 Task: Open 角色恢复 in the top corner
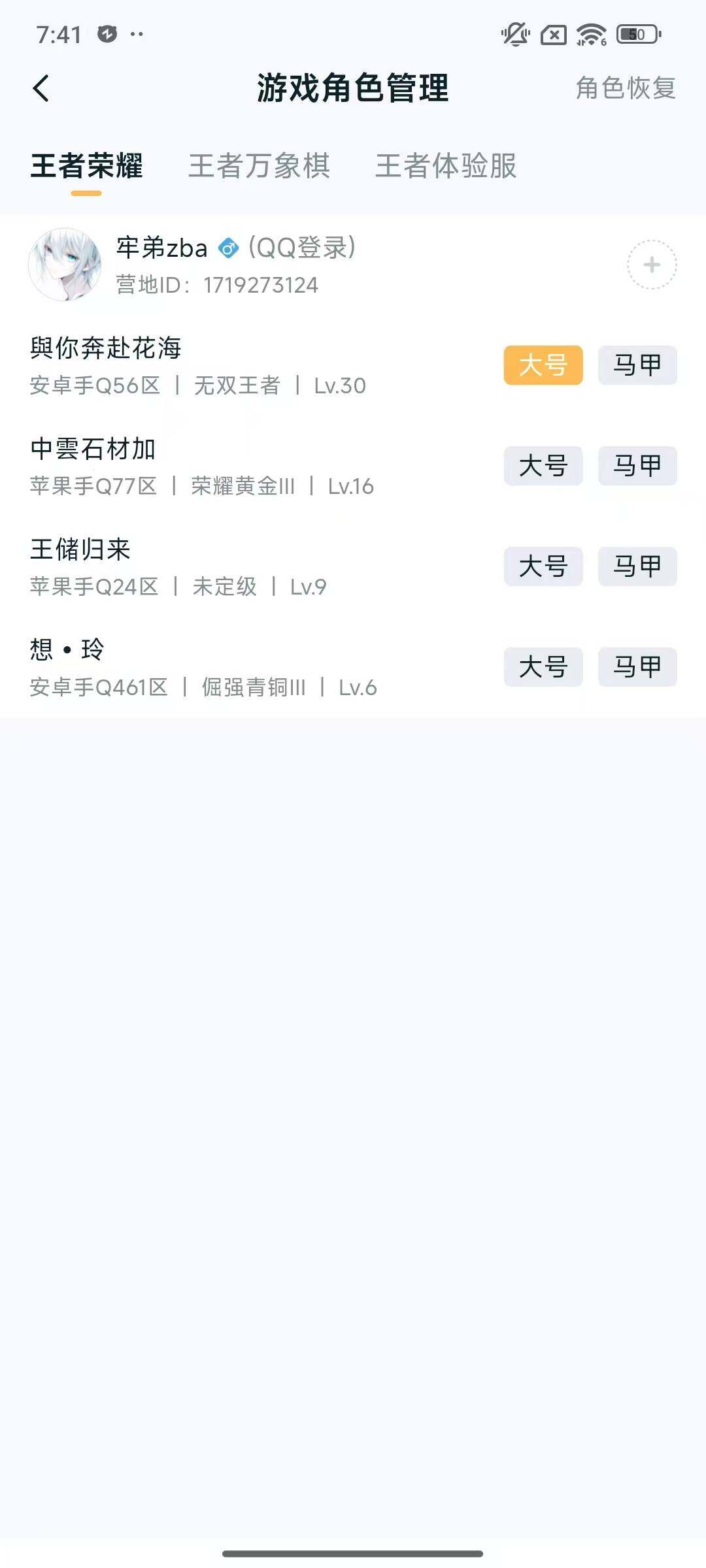tap(626, 90)
